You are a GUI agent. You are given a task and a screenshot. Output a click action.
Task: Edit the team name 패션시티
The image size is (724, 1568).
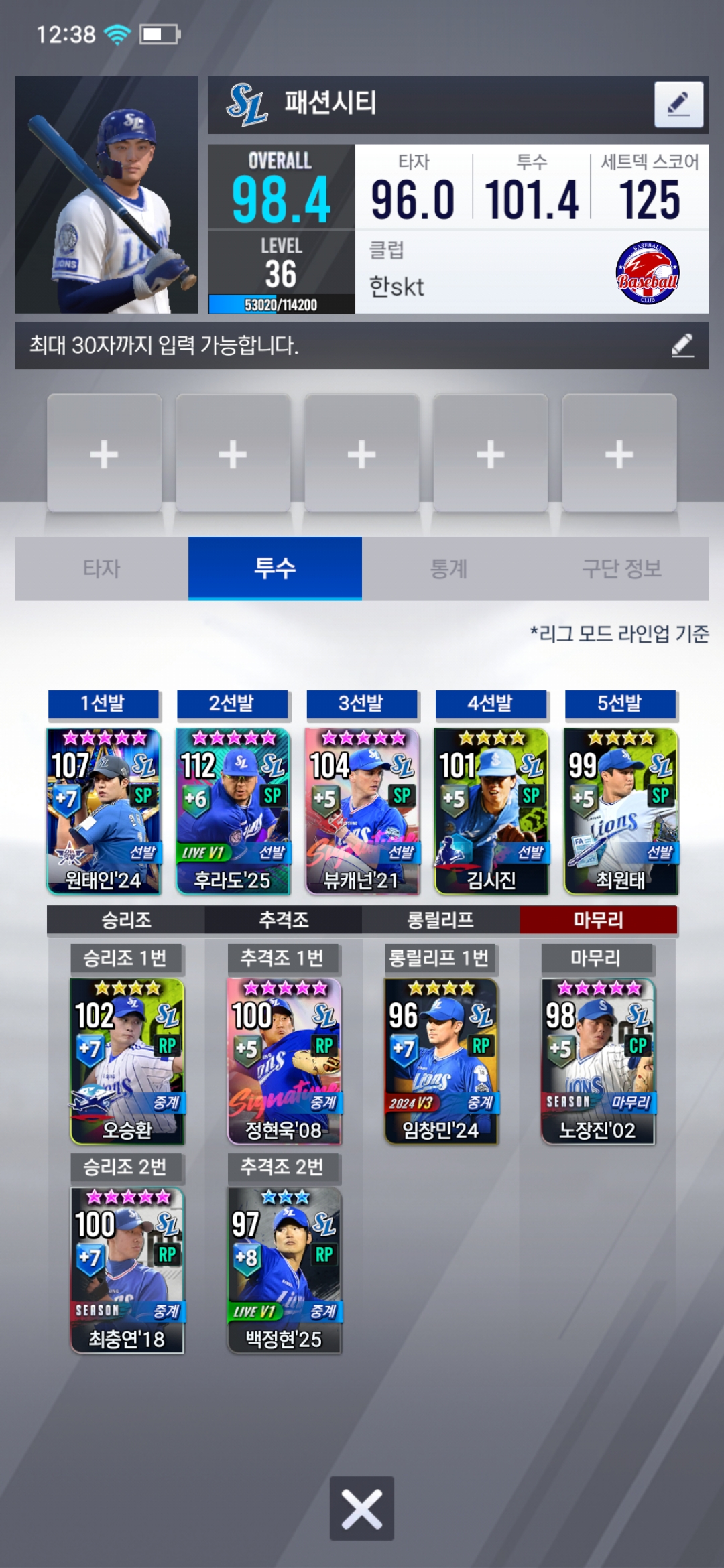click(678, 104)
